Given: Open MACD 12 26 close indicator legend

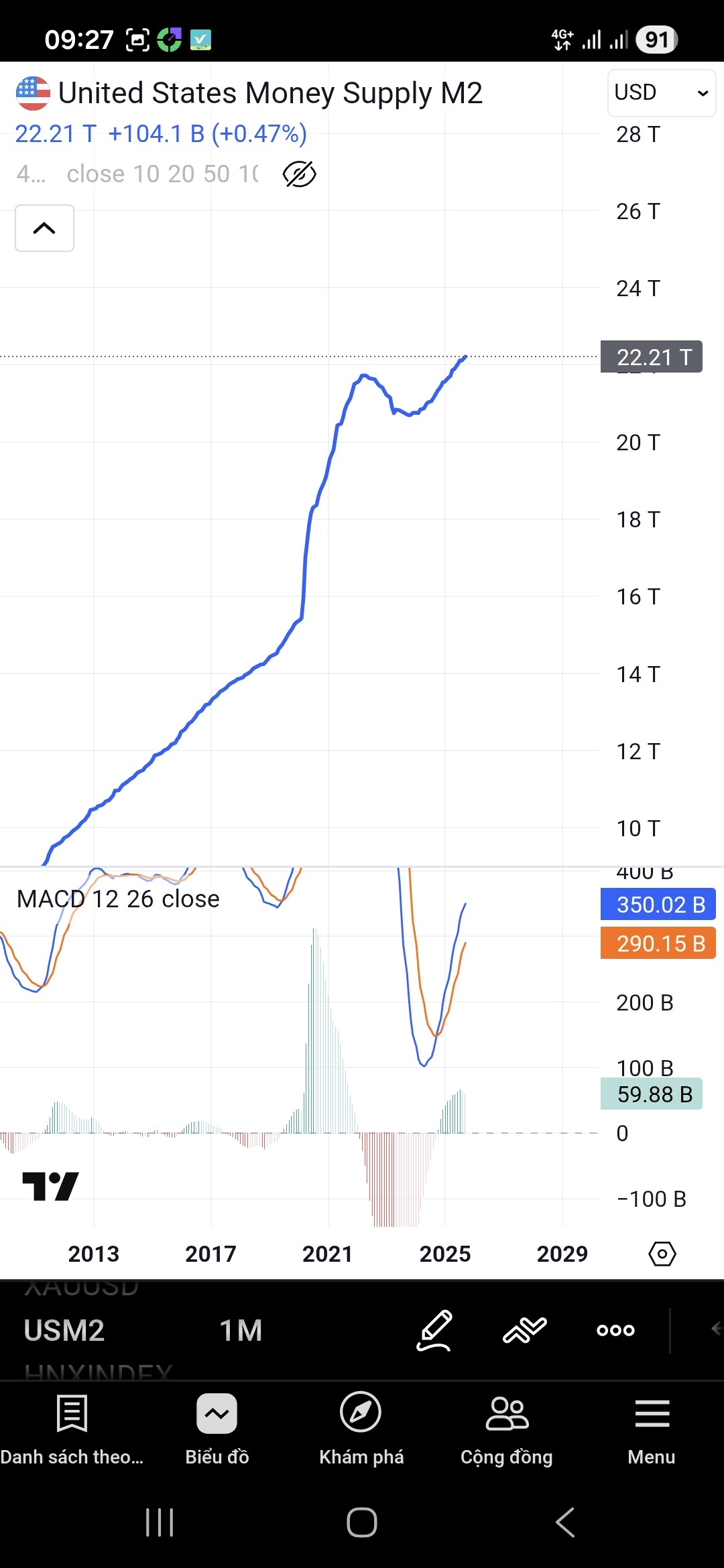Looking at the screenshot, I should pyautogui.click(x=118, y=899).
